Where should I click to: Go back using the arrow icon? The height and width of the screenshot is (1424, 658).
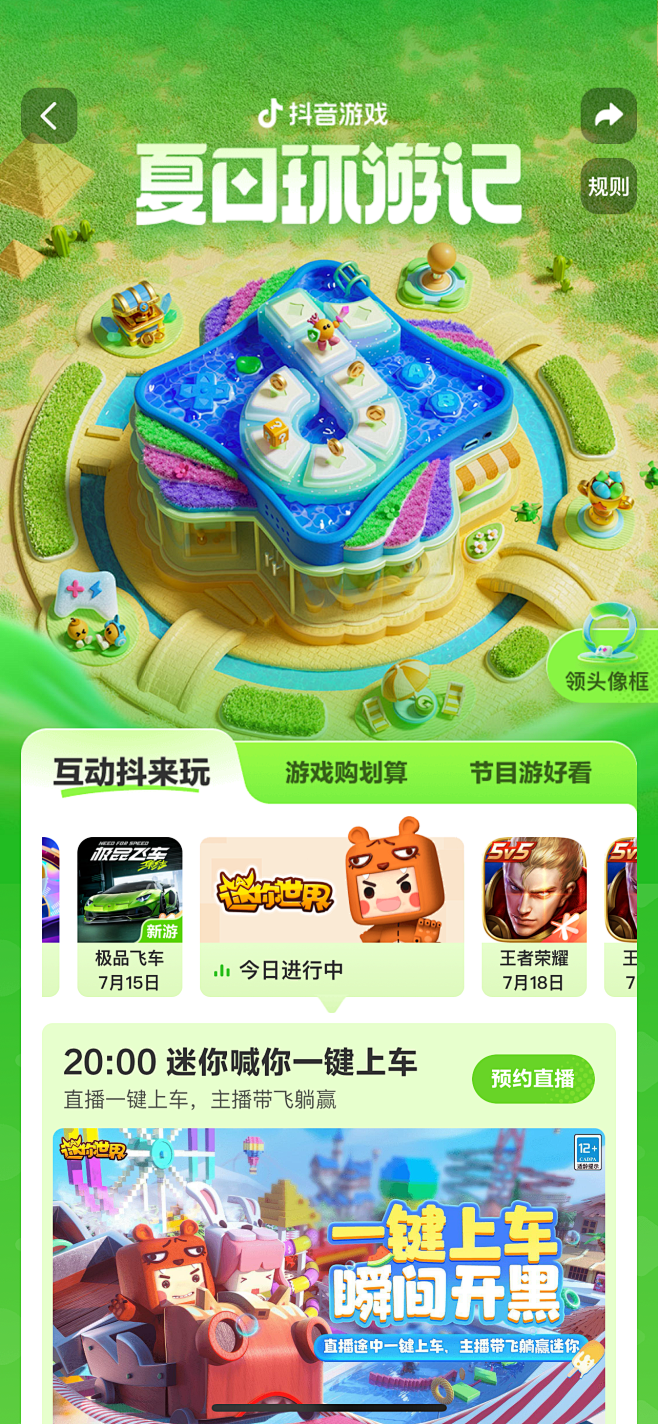49,116
